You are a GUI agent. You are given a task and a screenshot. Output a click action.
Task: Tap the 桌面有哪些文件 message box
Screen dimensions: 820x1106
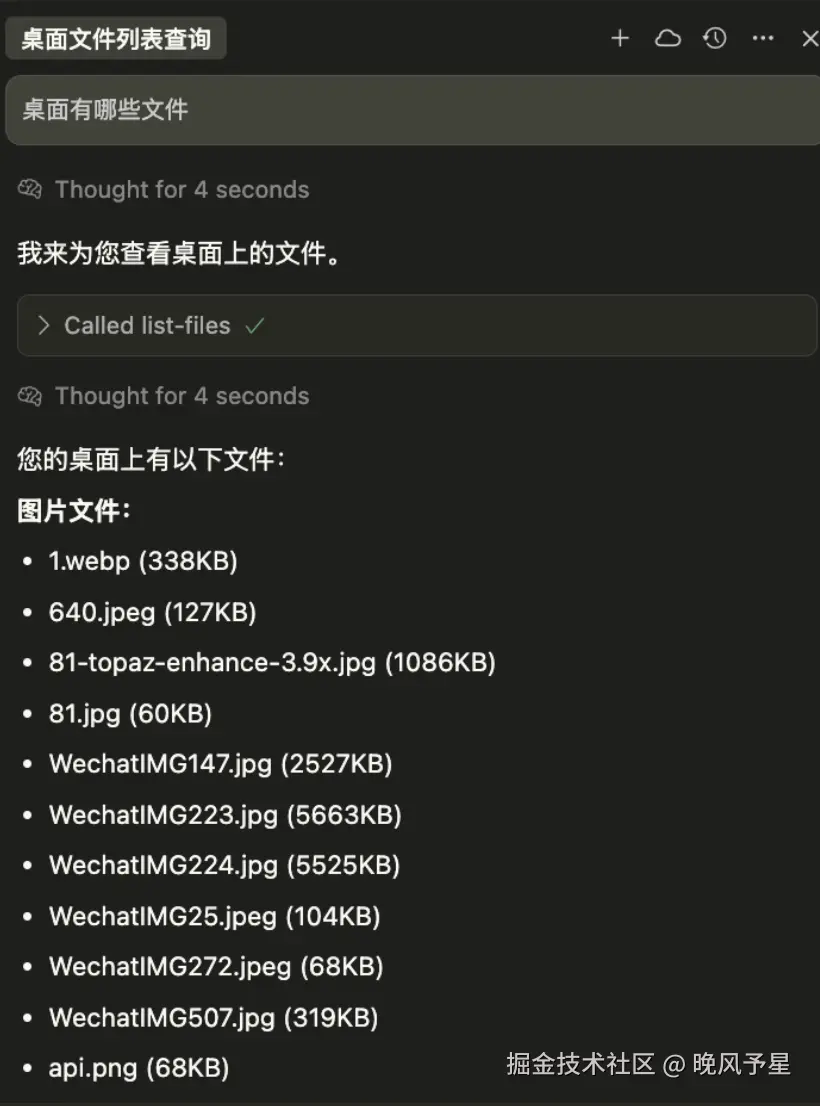click(410, 110)
